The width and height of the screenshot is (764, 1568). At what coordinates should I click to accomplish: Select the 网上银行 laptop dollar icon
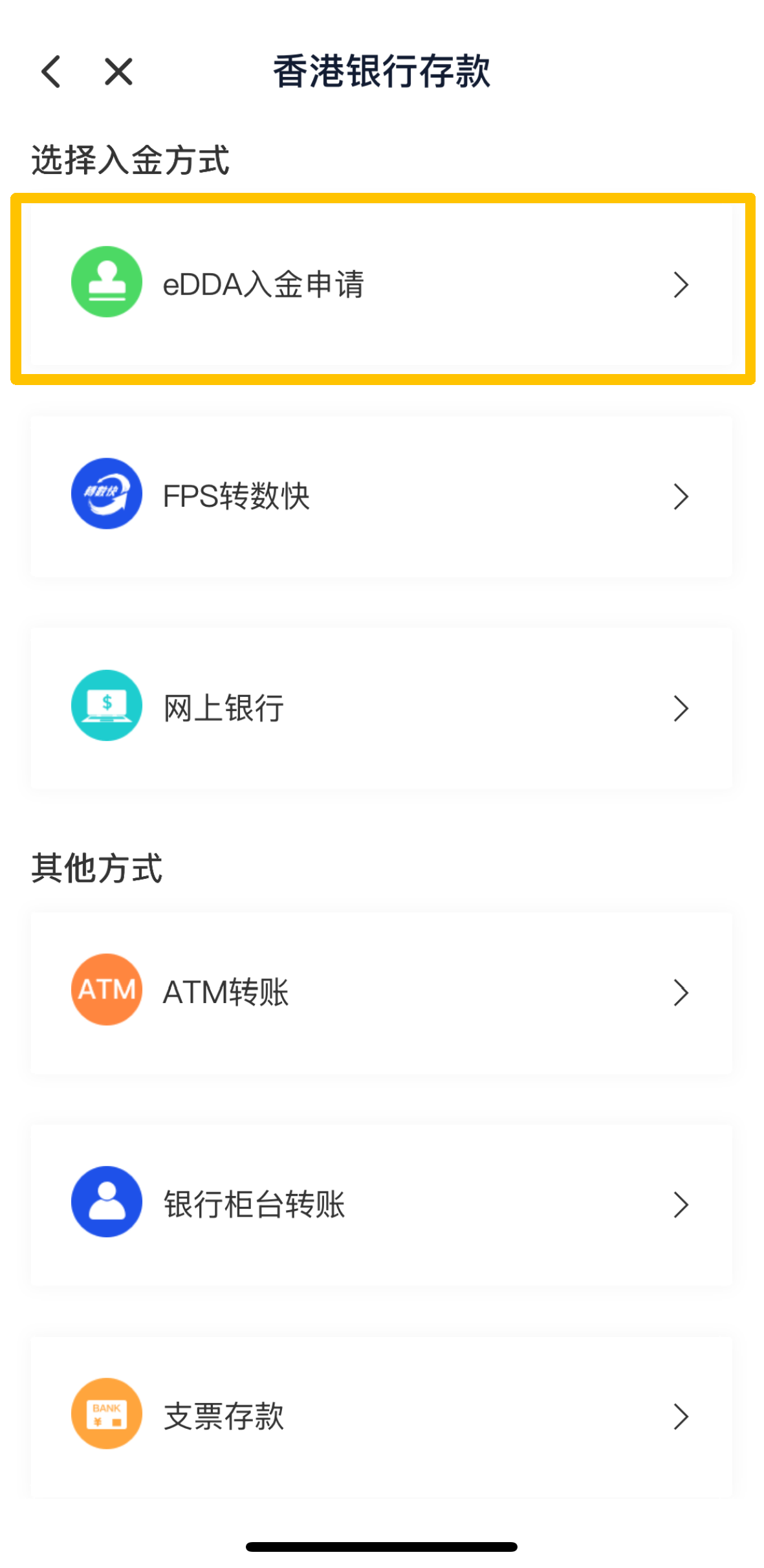click(107, 707)
